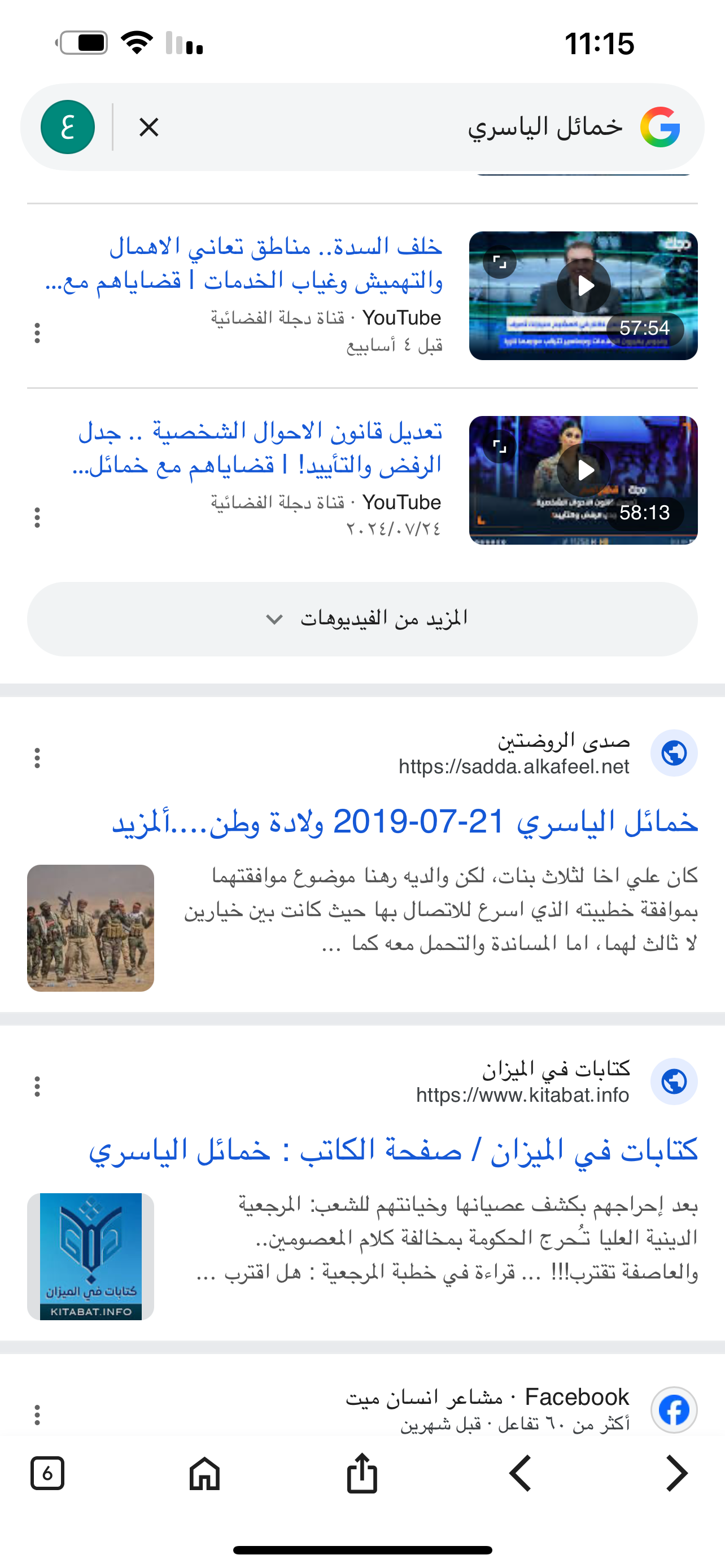Play the 57:54 video thumbnail
Viewport: 725px width, 1568px height.
583,296
